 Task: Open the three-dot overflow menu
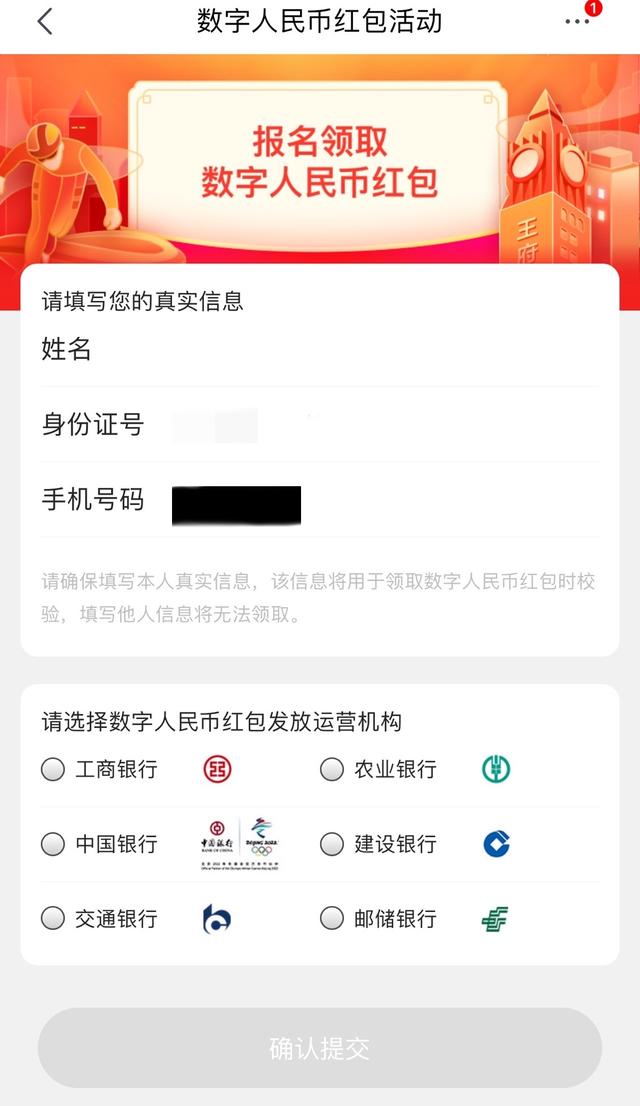point(577,22)
